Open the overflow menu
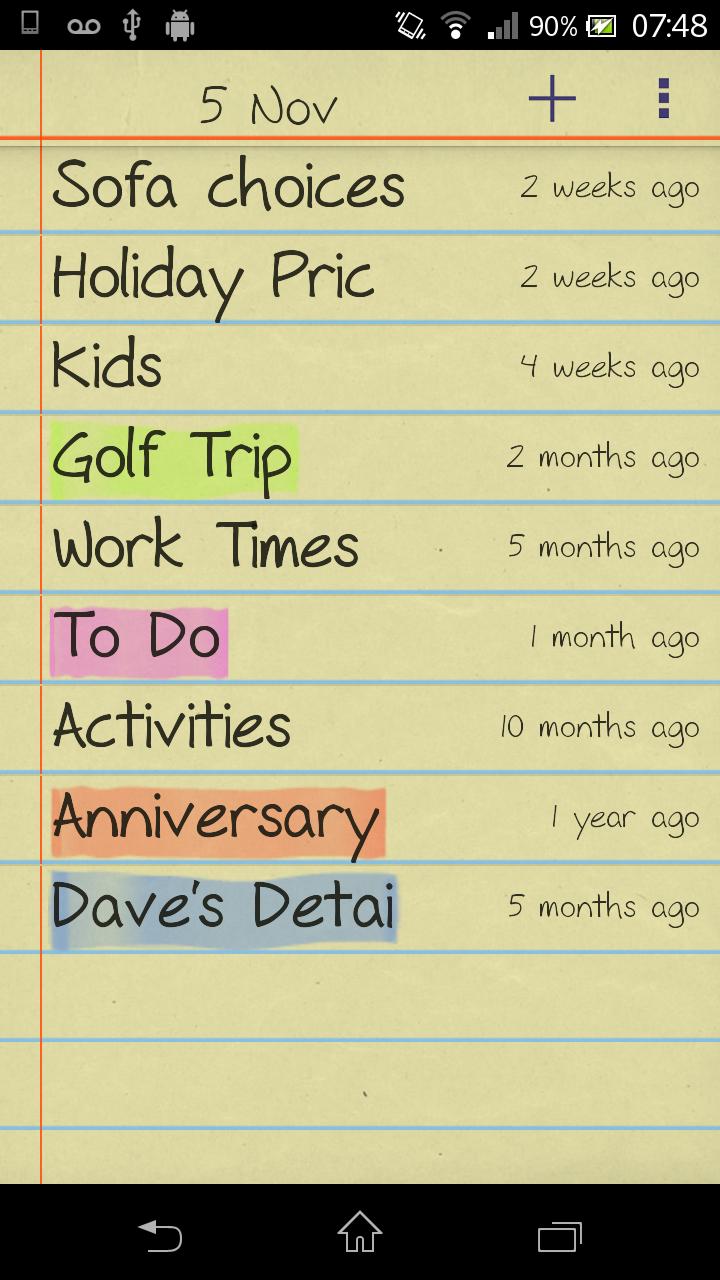Viewport: 720px width, 1280px height. 663,98
